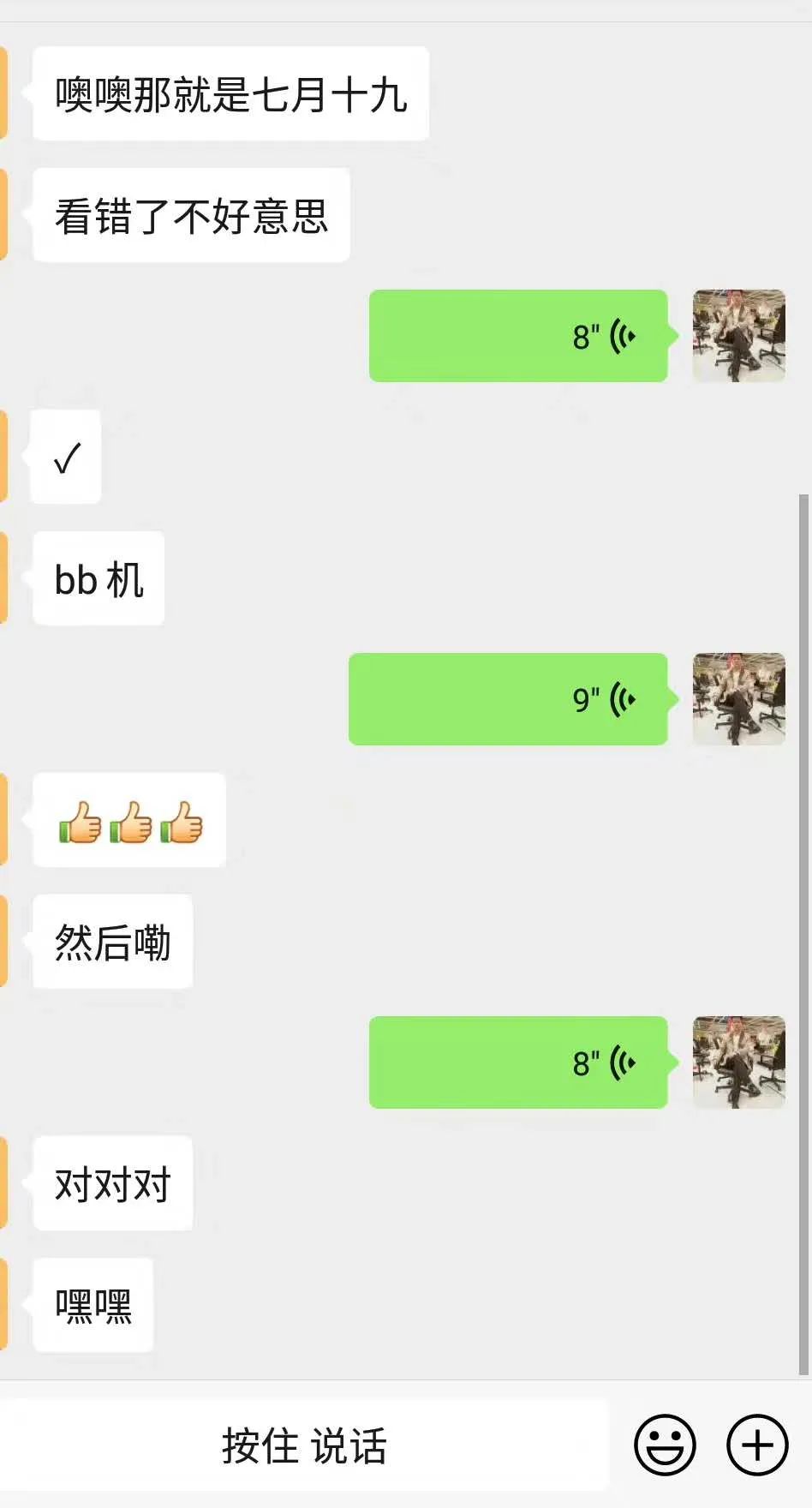The image size is (812, 1508).
Task: Open the emoji picker
Action: tap(665, 1445)
